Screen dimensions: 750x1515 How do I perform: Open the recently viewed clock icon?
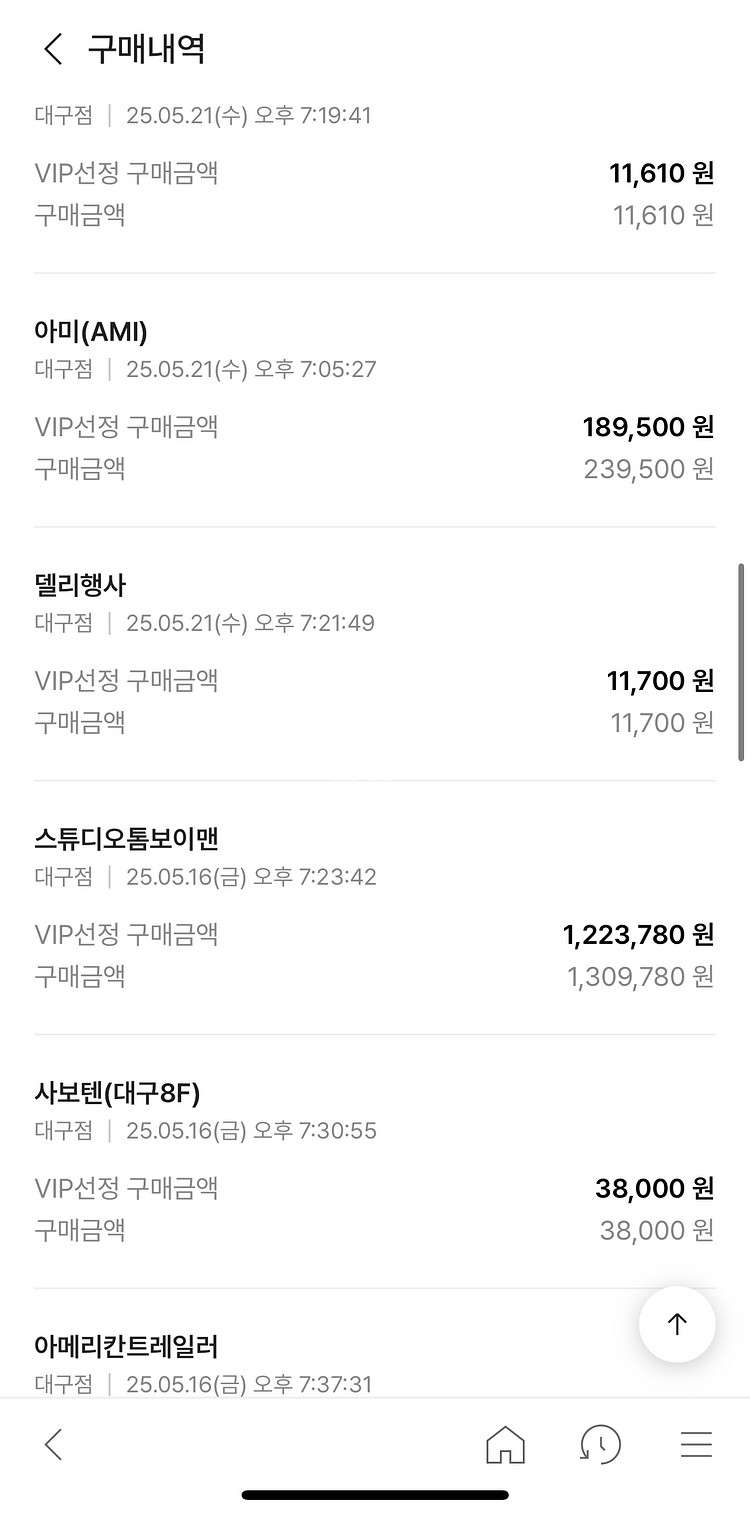point(600,1445)
